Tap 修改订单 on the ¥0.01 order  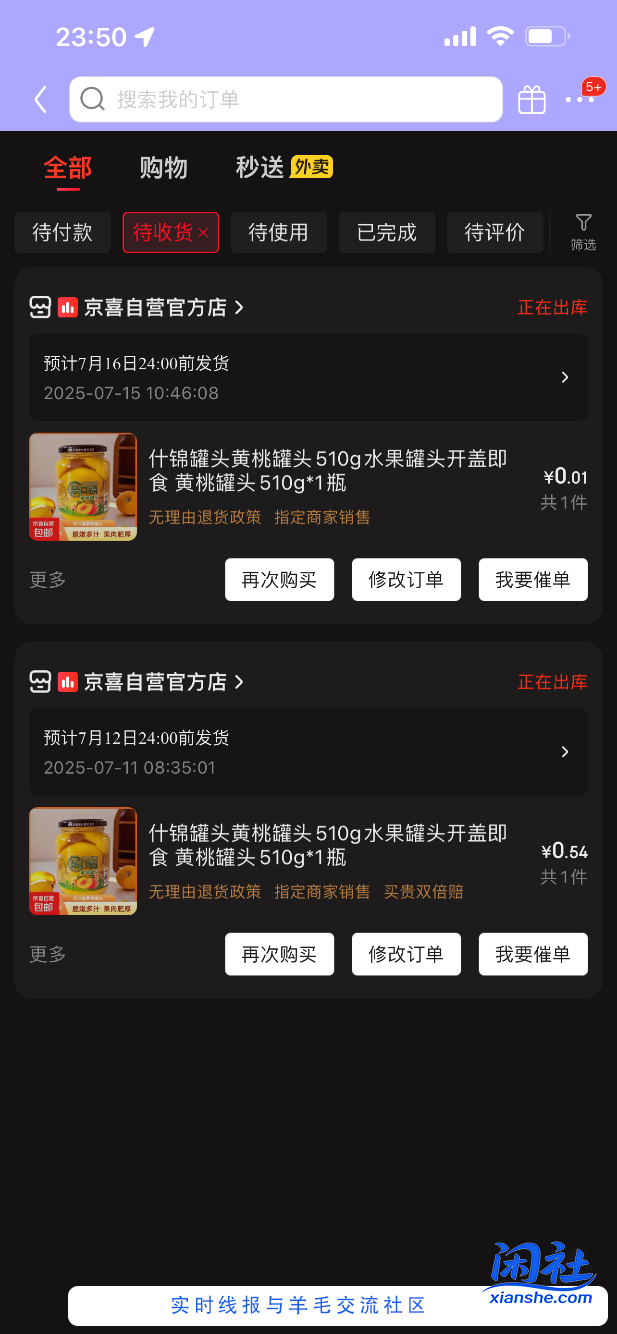[406, 580]
